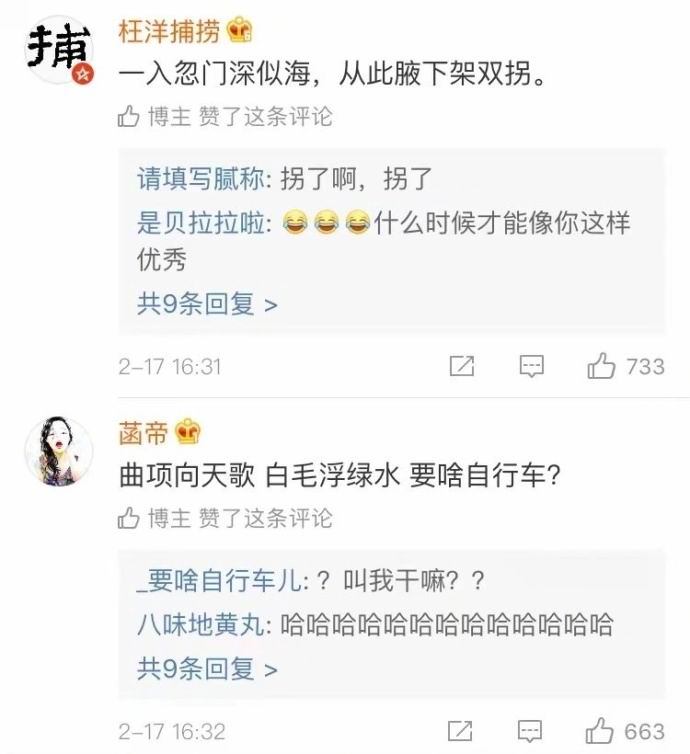Open the username 菡帝
Image resolution: width=690 pixels, height=754 pixels.
coord(145,432)
